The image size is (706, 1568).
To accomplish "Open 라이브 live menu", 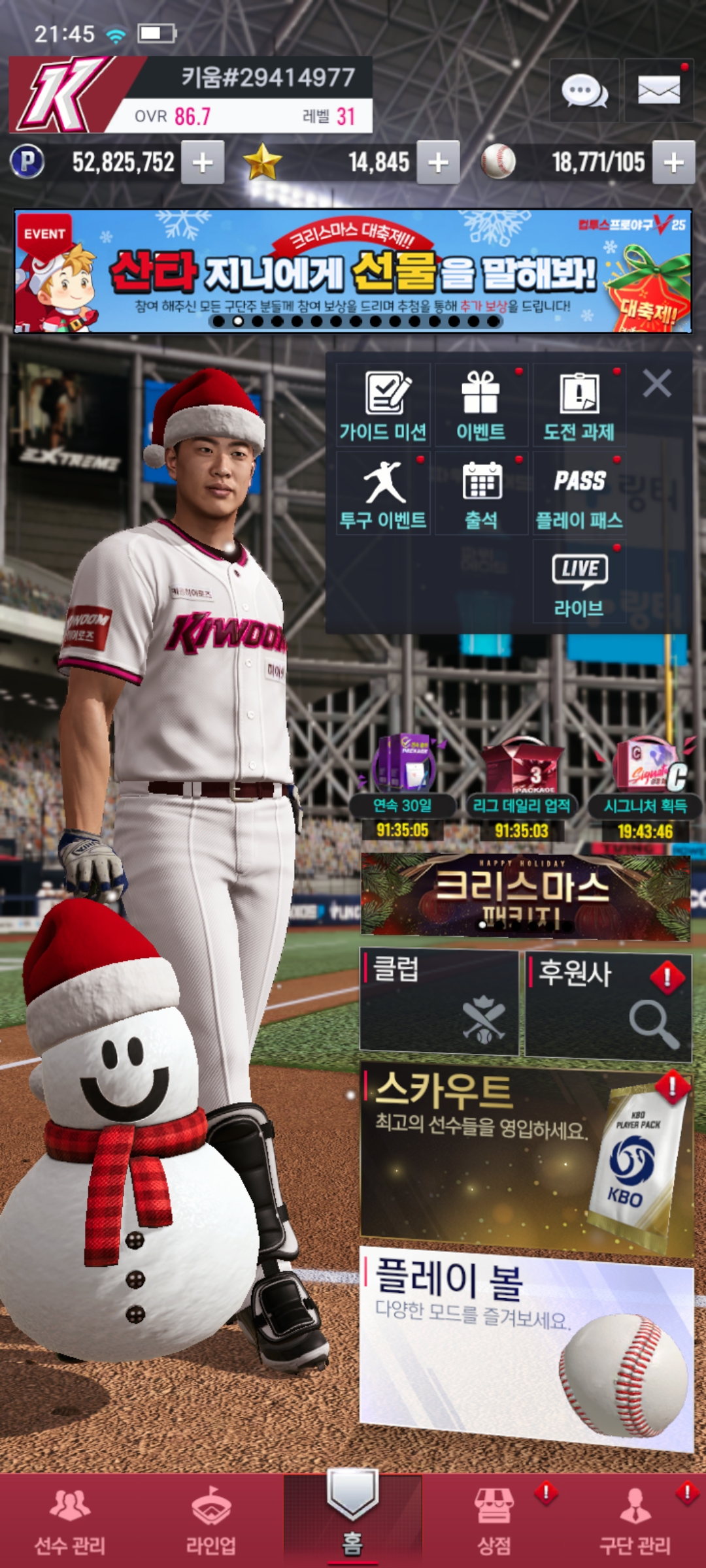I will pos(579,581).
